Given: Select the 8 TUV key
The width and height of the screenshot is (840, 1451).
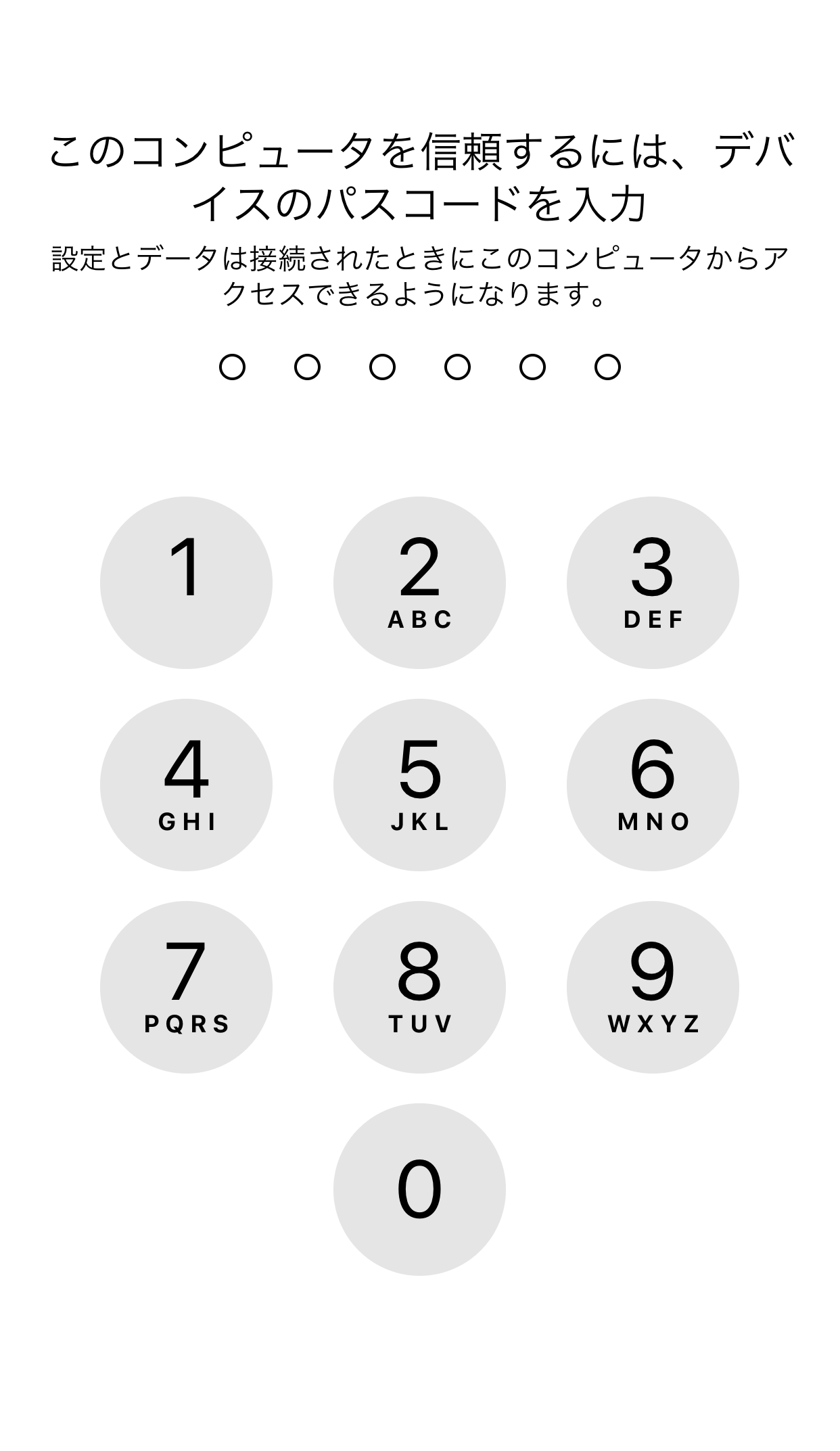Looking at the screenshot, I should click(419, 987).
